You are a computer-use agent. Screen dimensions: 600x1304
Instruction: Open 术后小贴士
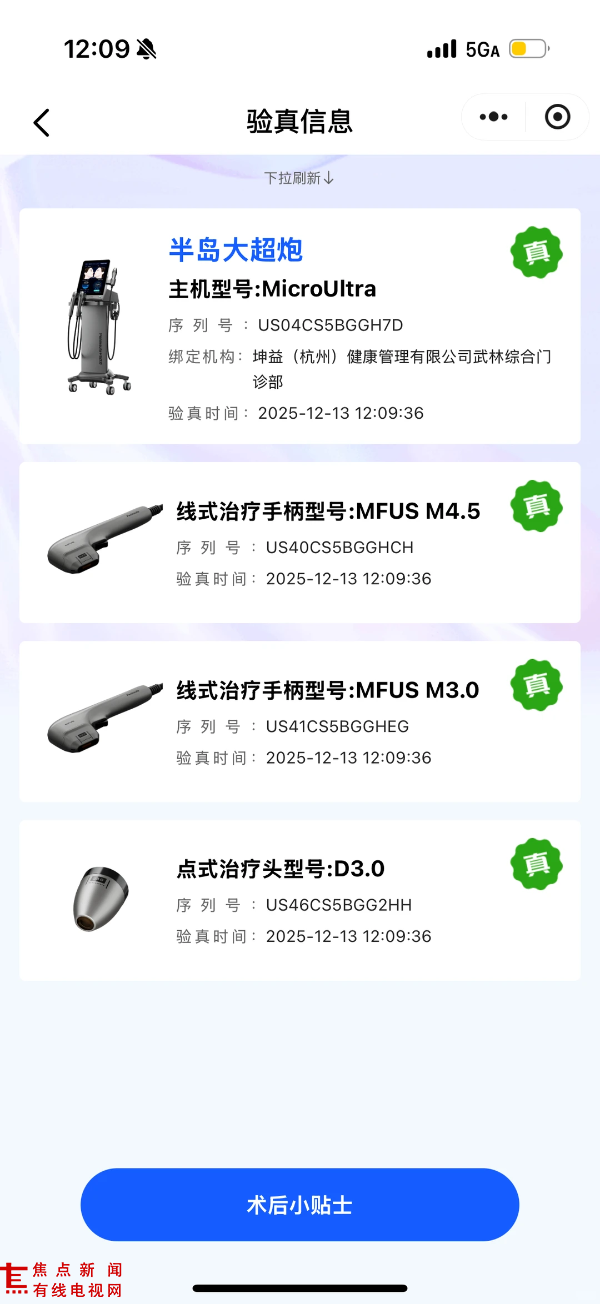300,1204
